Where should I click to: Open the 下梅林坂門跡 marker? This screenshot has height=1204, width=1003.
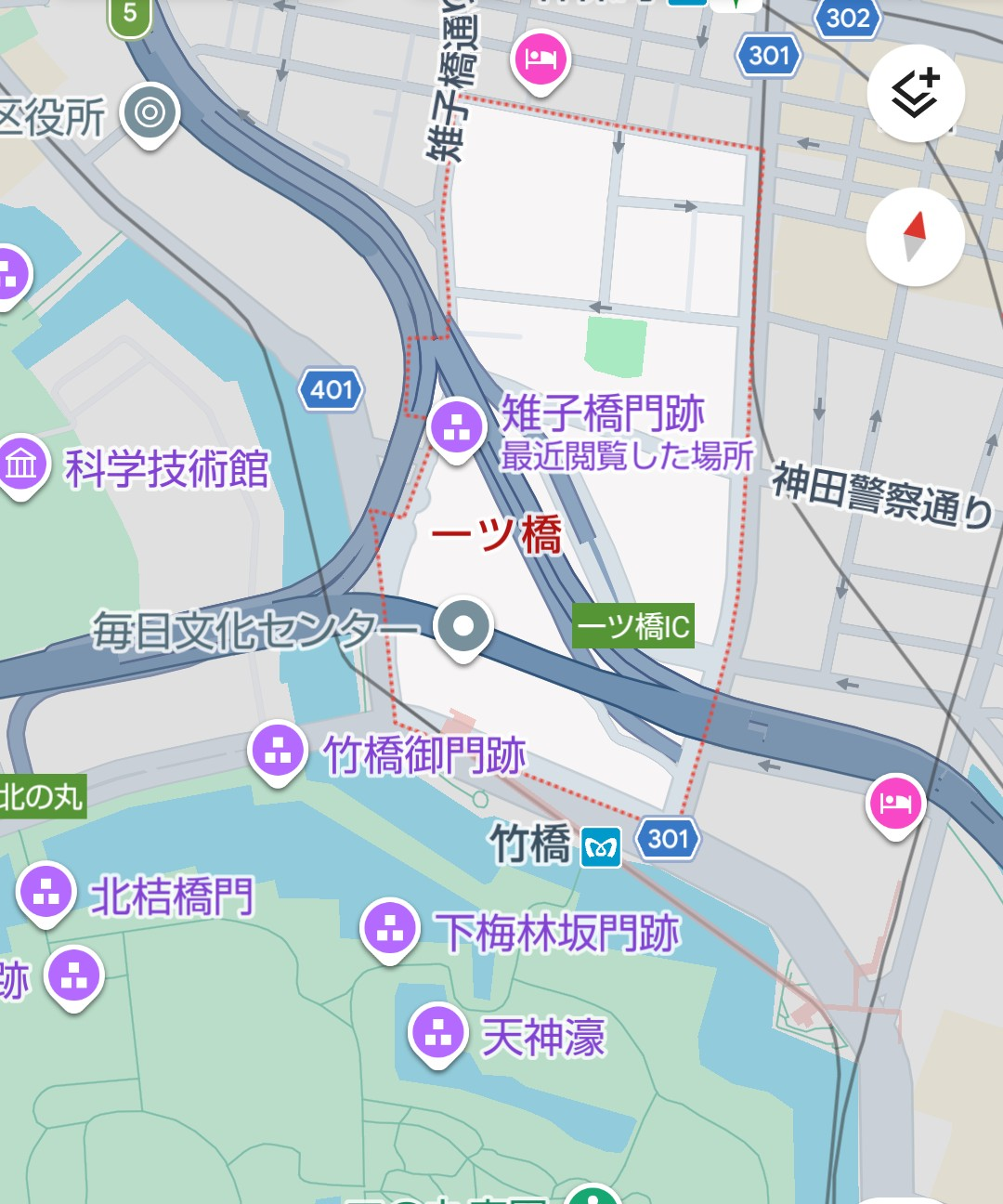pyautogui.click(x=389, y=927)
